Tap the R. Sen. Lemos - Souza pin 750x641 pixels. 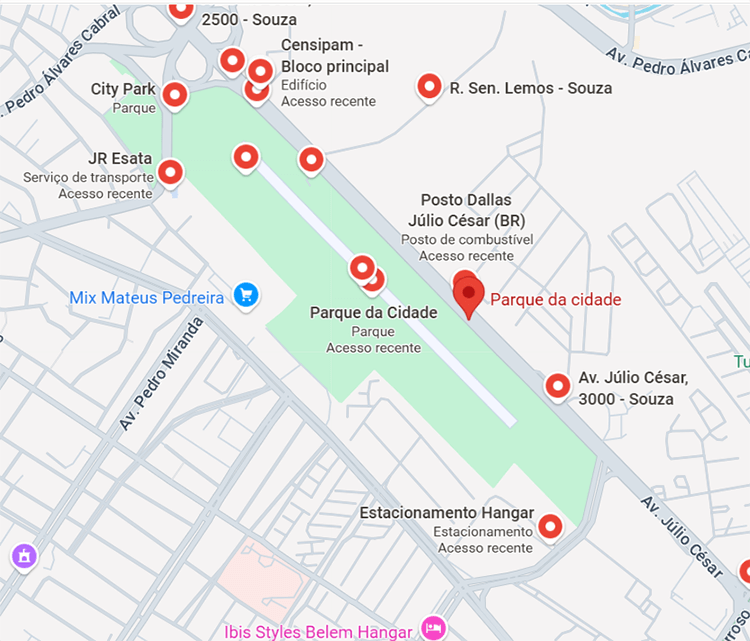pos(430,87)
